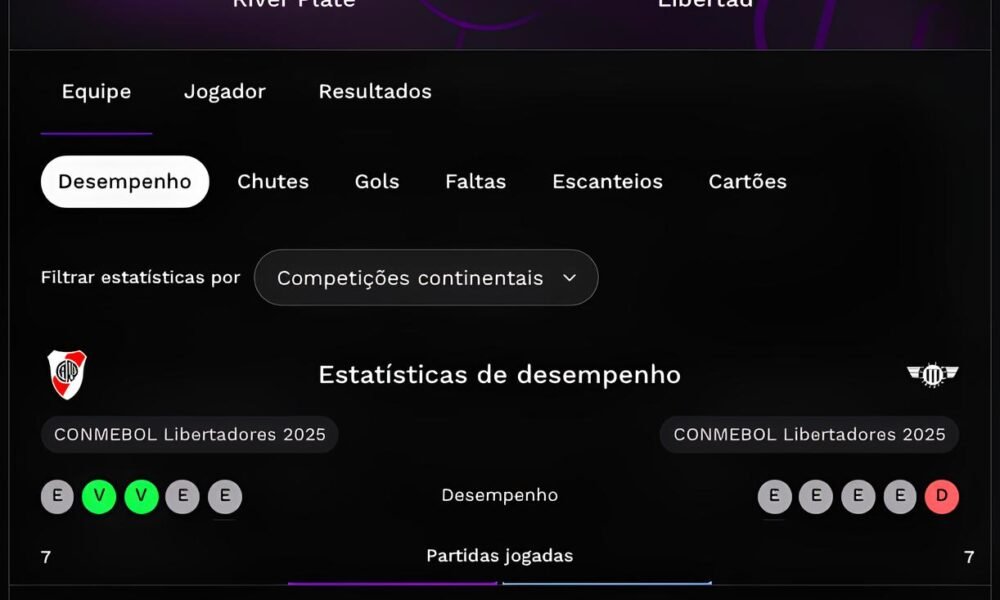Select the Desempenho chip
1000x600 pixels.
125,182
